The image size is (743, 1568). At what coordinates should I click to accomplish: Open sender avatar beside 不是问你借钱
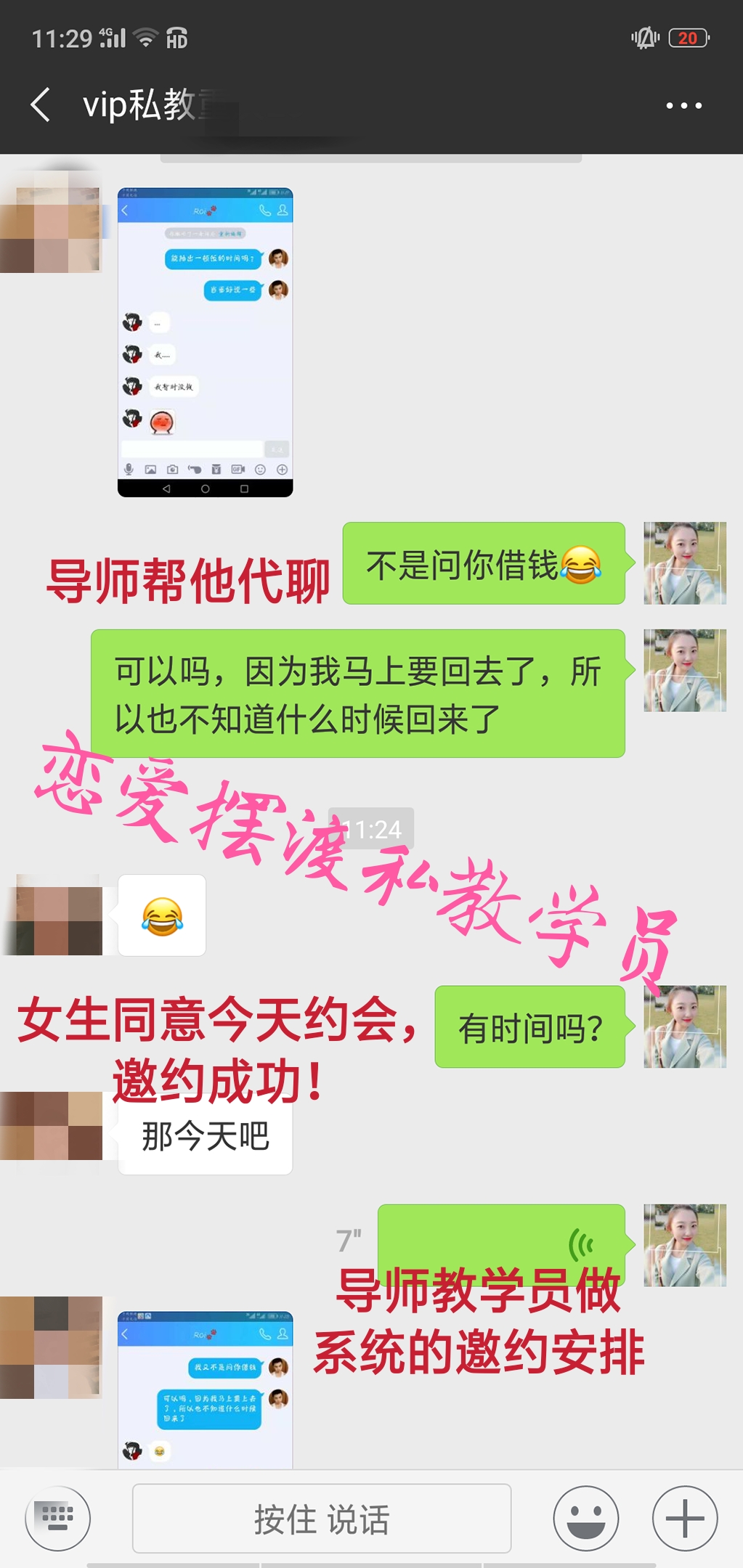point(684,563)
